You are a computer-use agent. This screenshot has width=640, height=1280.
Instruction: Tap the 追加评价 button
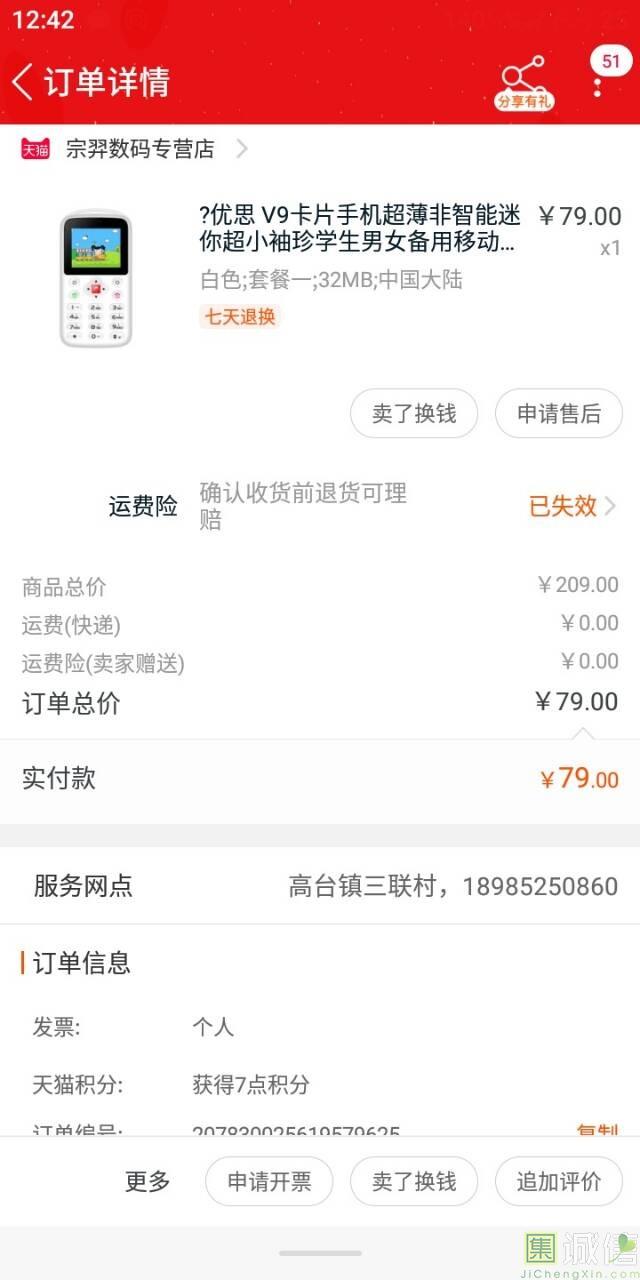click(x=559, y=1182)
